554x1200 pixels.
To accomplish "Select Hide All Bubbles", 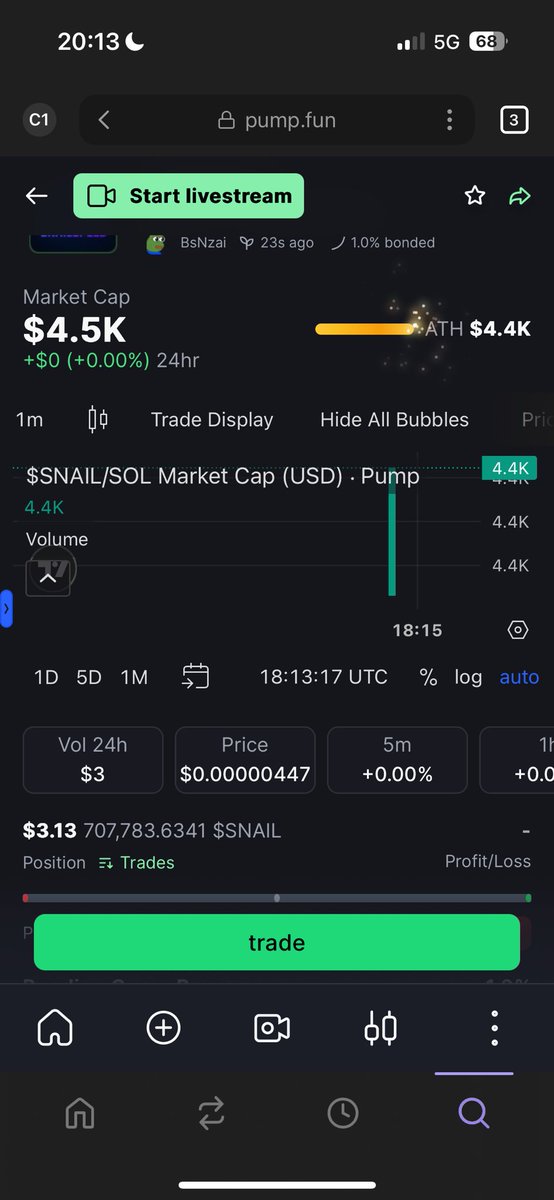I will tap(394, 420).
